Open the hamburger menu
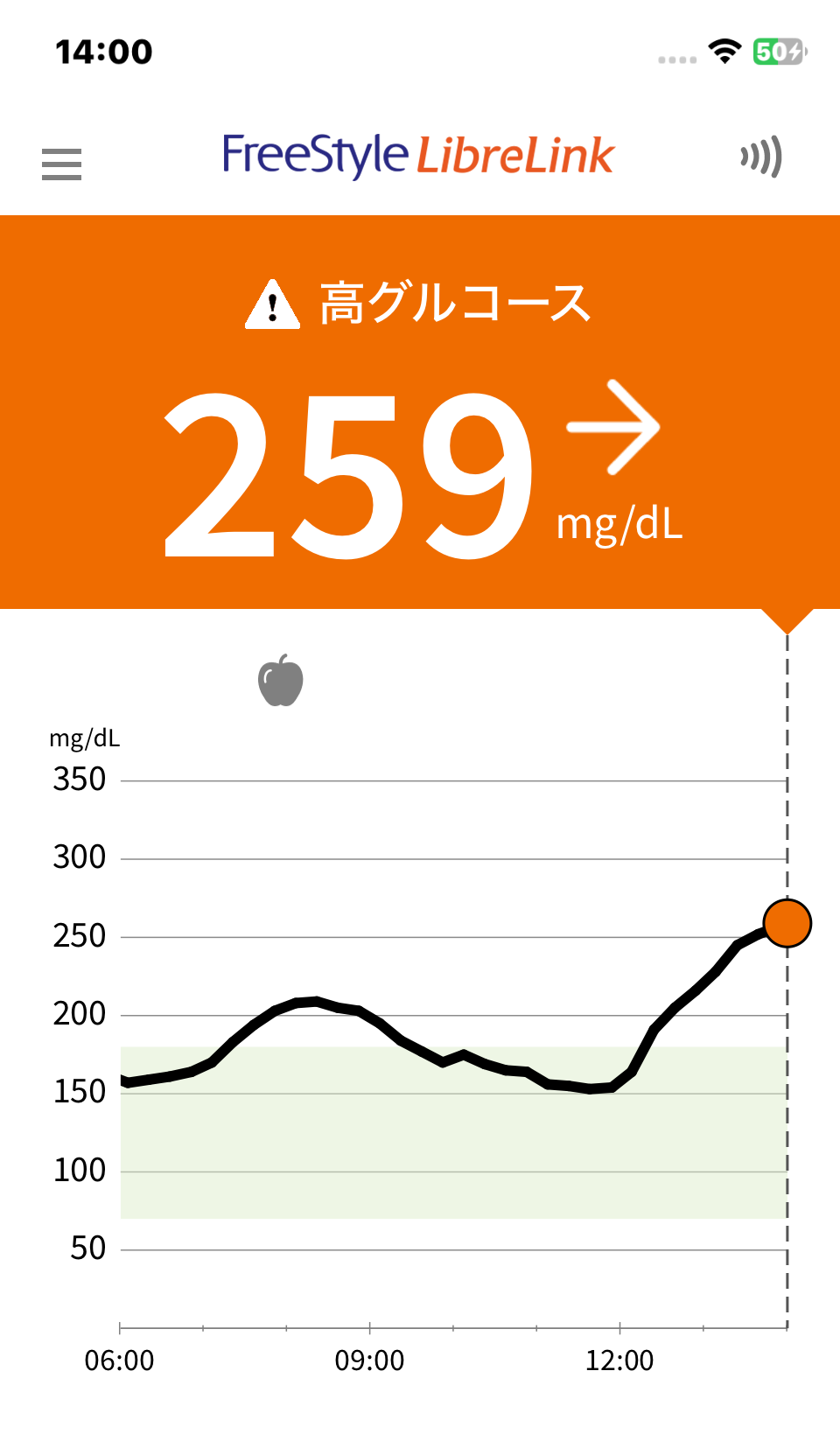This screenshot has width=840, height=1448. (61, 164)
